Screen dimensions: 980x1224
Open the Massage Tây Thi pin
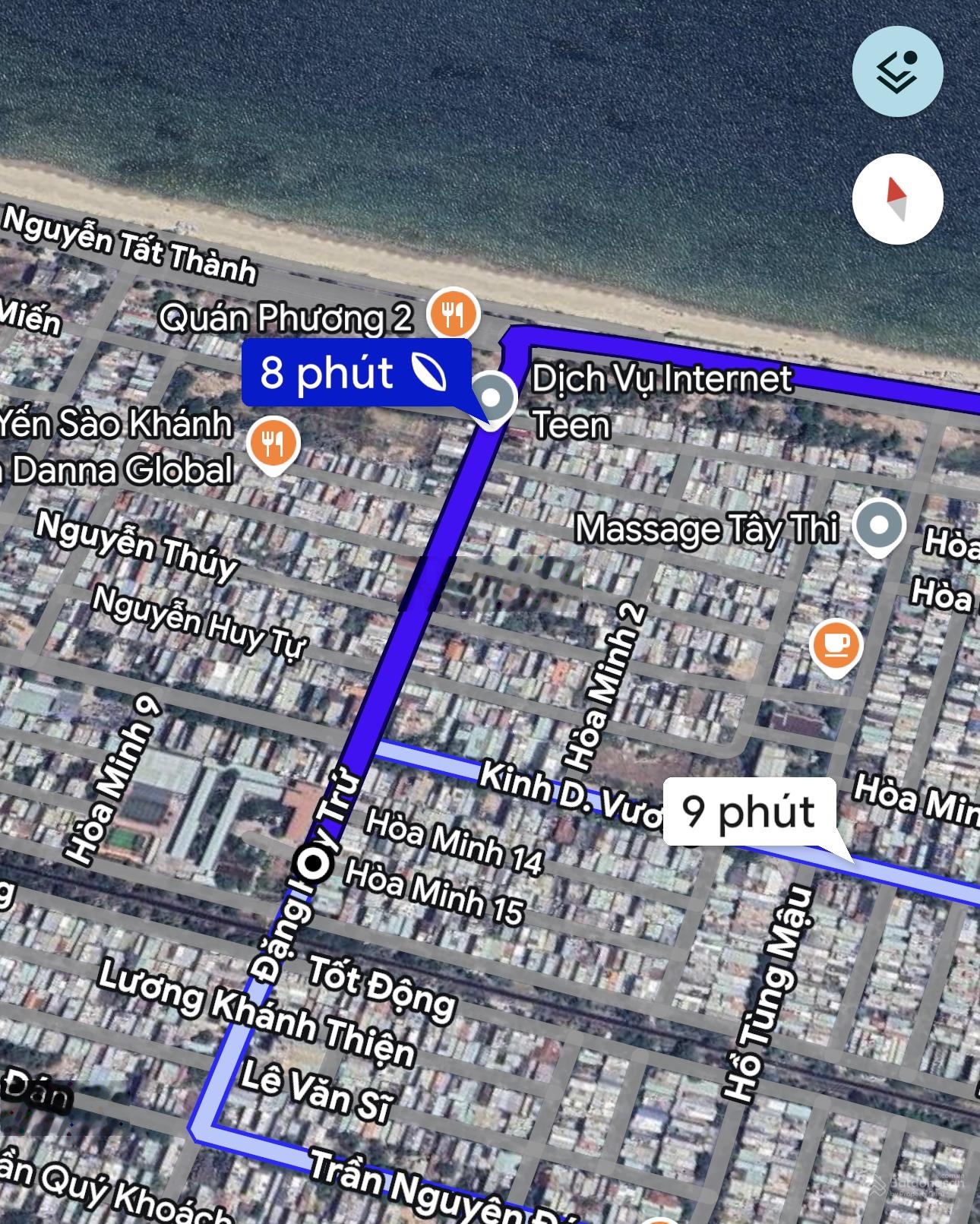click(x=878, y=525)
